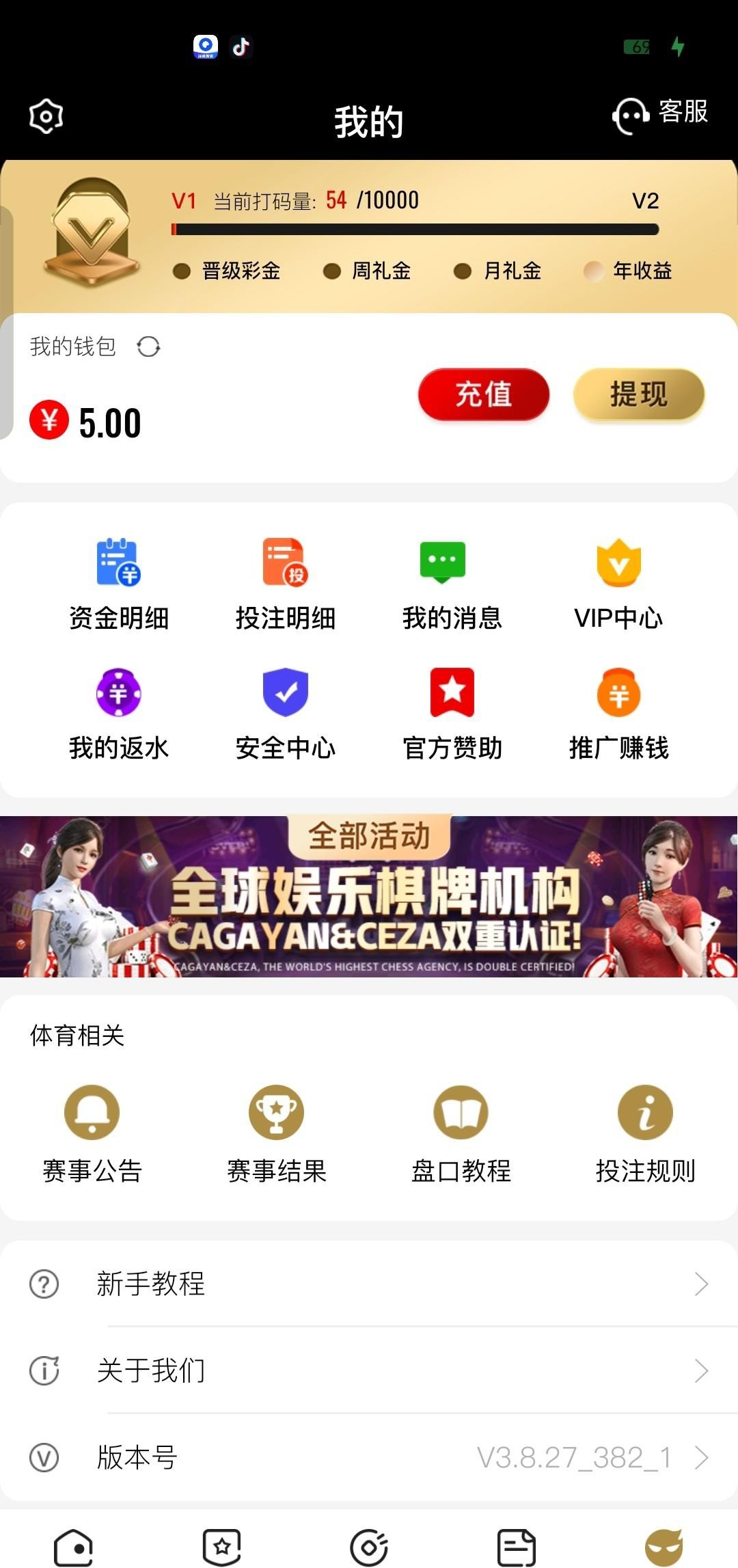
Task: Switch to the home tab
Action: pyautogui.click(x=74, y=1546)
